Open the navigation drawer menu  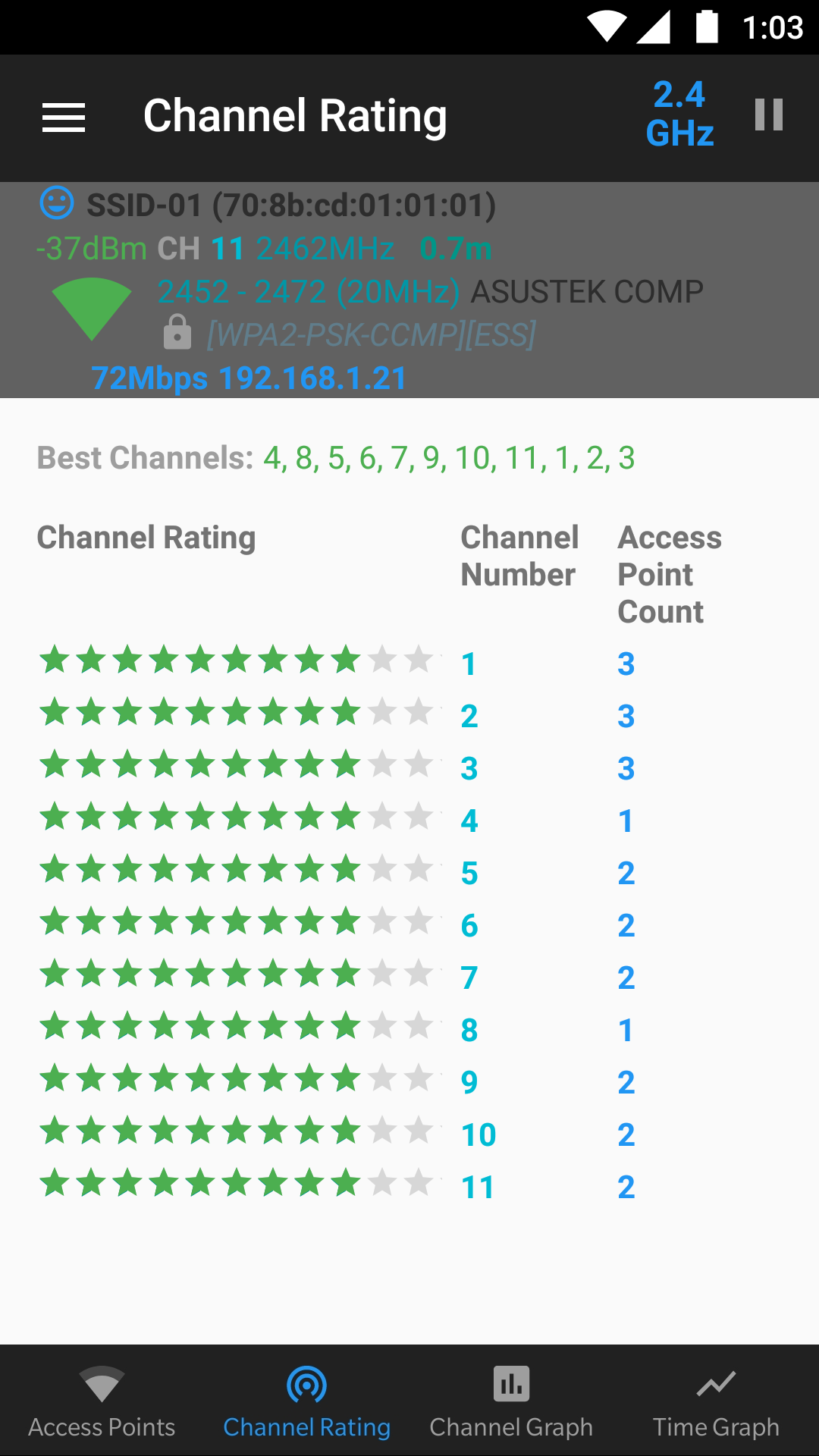[x=64, y=118]
